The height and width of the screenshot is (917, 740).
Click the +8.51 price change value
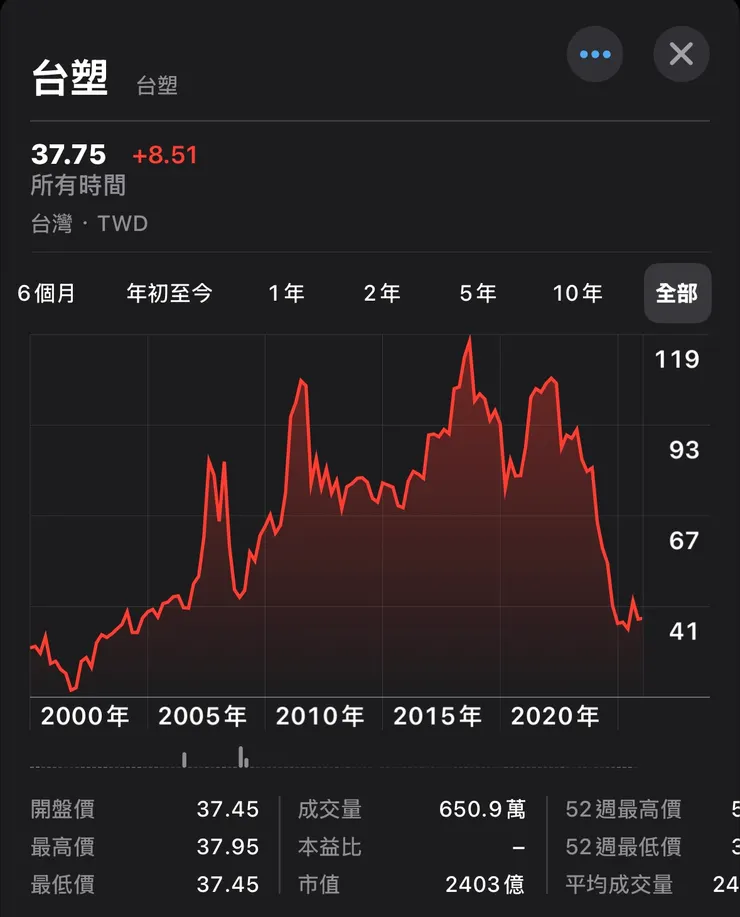166,155
